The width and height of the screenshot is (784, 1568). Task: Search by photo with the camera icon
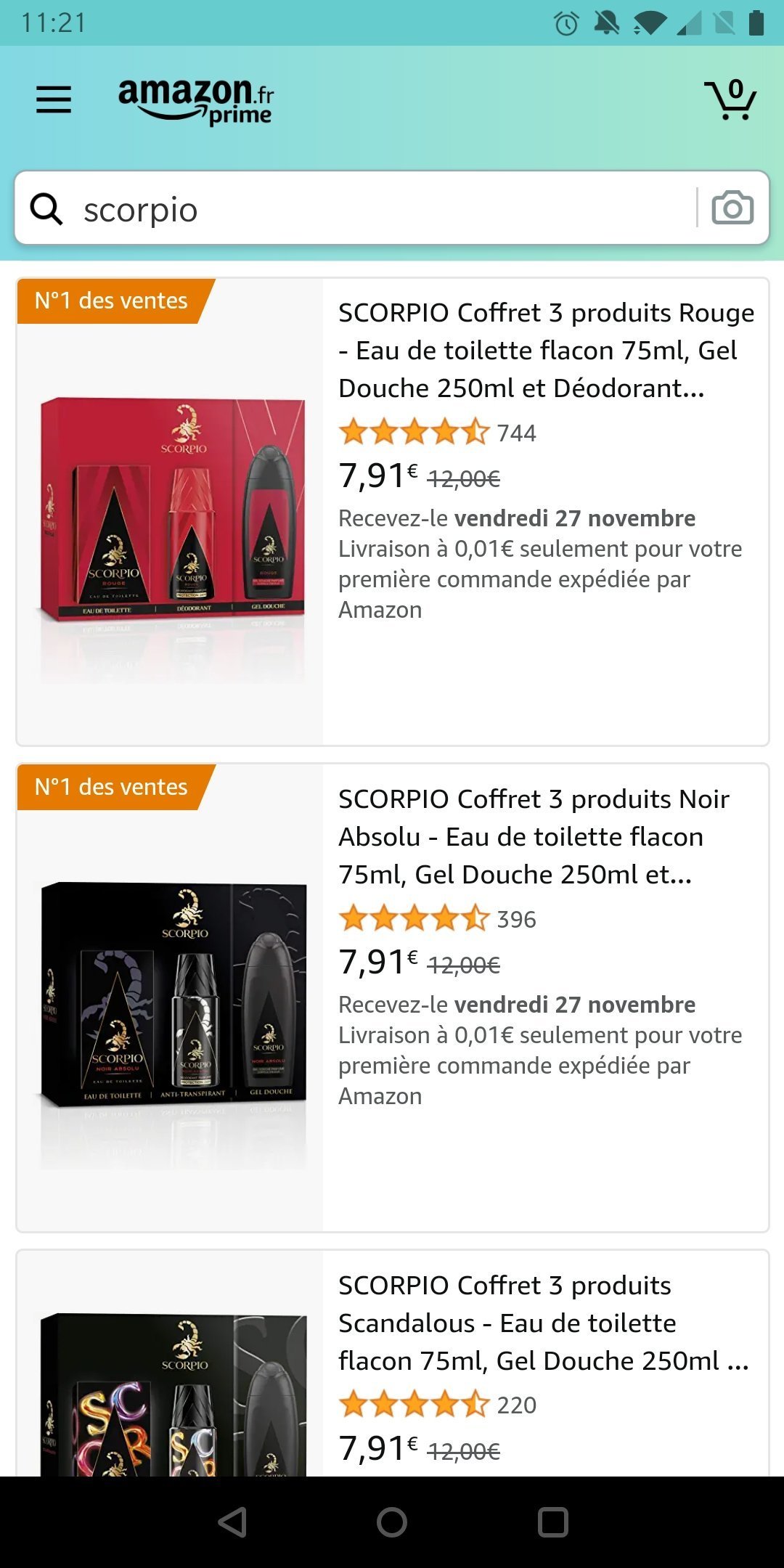tap(732, 208)
